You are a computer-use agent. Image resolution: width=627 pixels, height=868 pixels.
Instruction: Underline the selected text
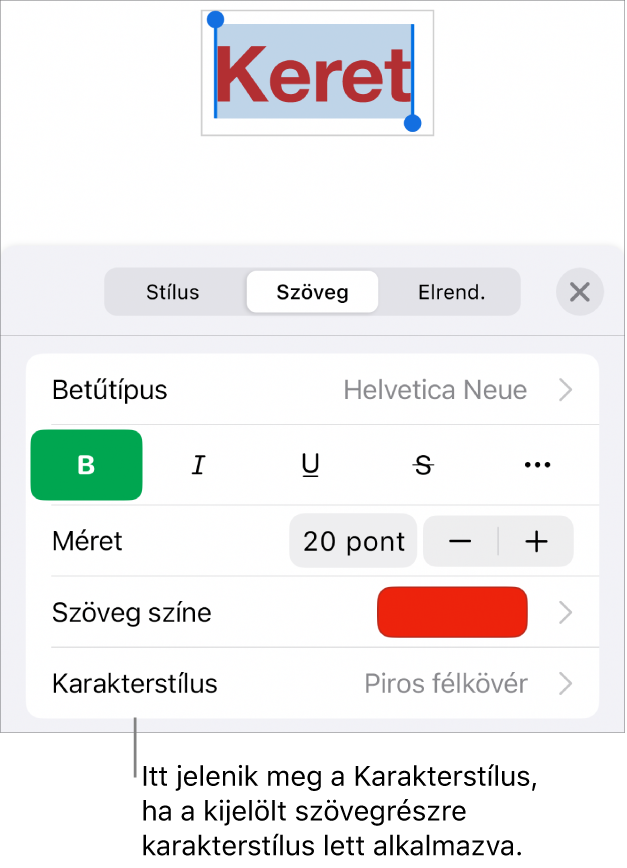coord(311,465)
